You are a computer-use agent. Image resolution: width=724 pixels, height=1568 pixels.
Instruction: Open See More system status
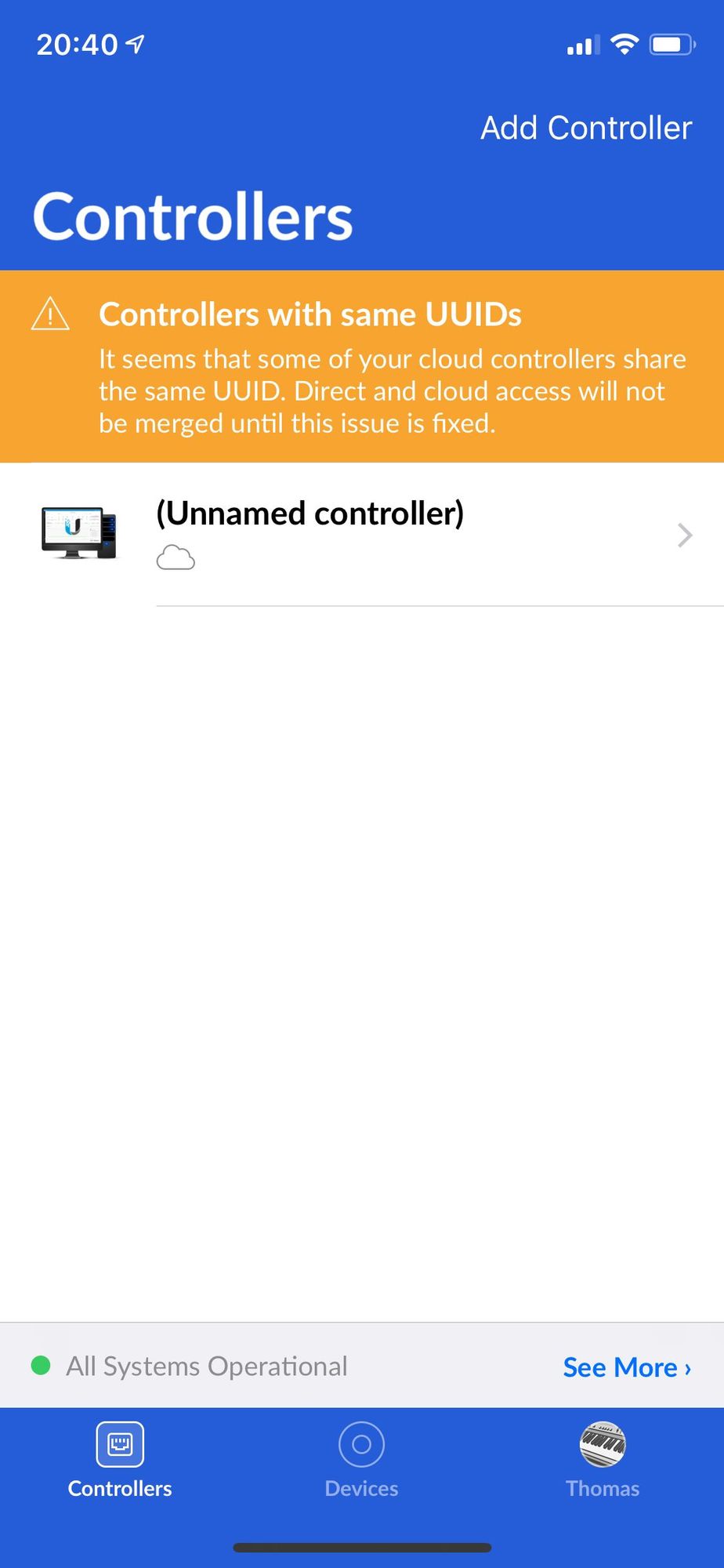[626, 1367]
